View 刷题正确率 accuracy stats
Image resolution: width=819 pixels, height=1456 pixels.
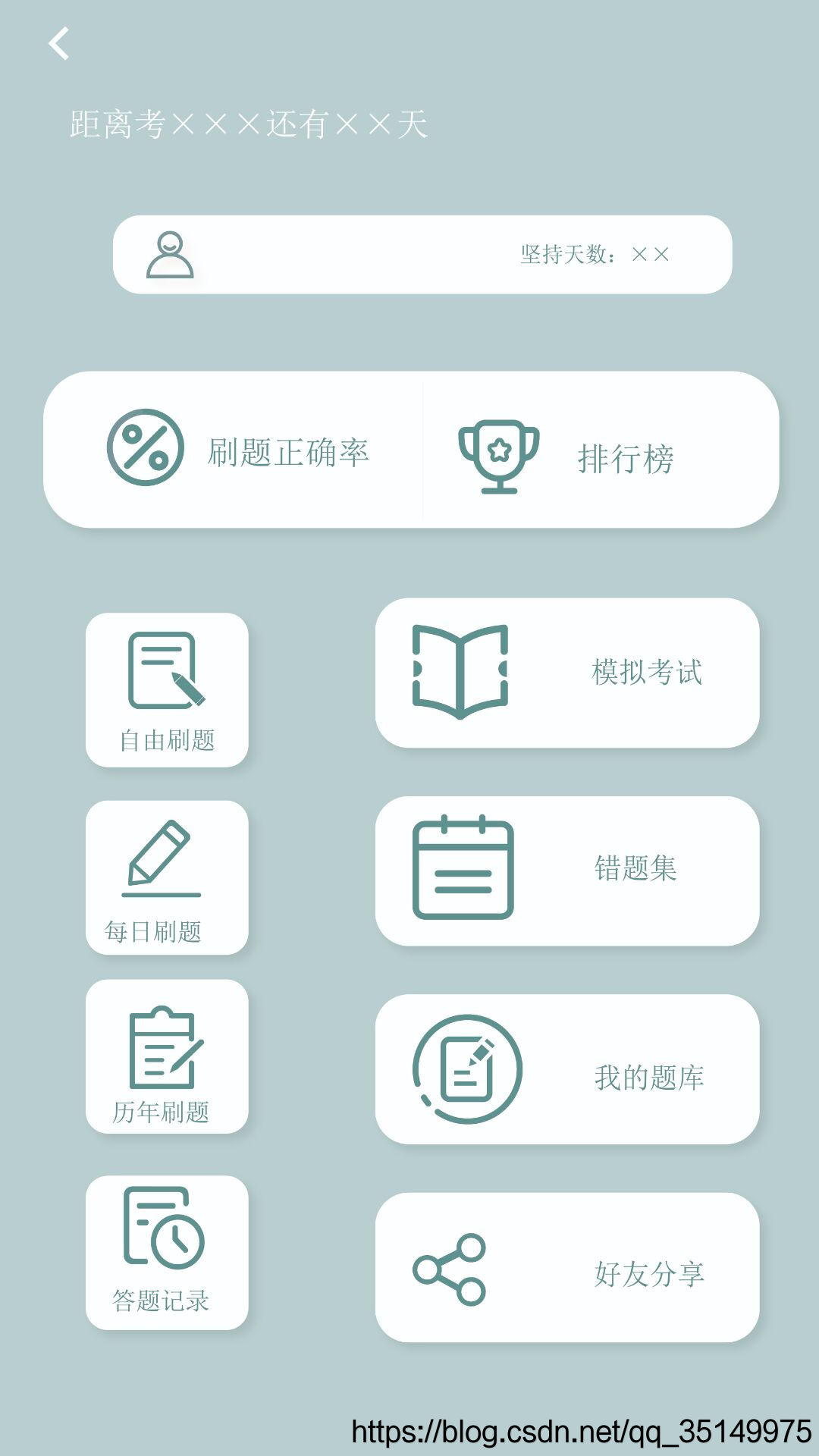pyautogui.click(x=235, y=450)
